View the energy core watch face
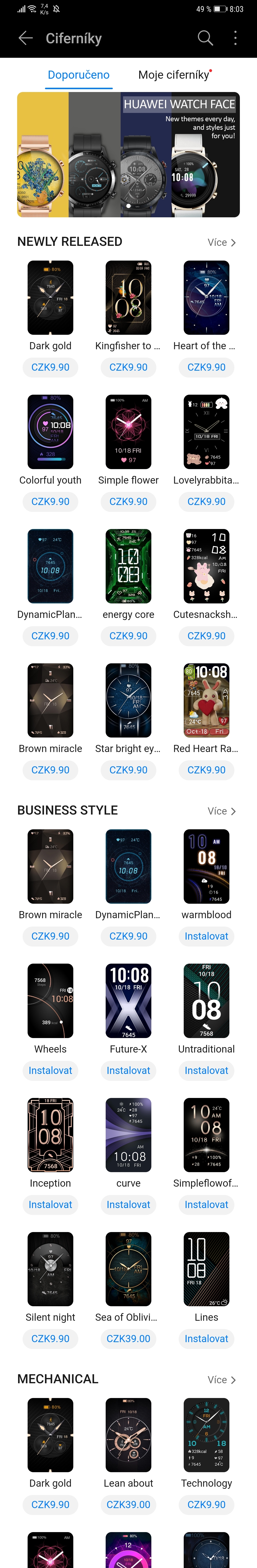 [128, 566]
